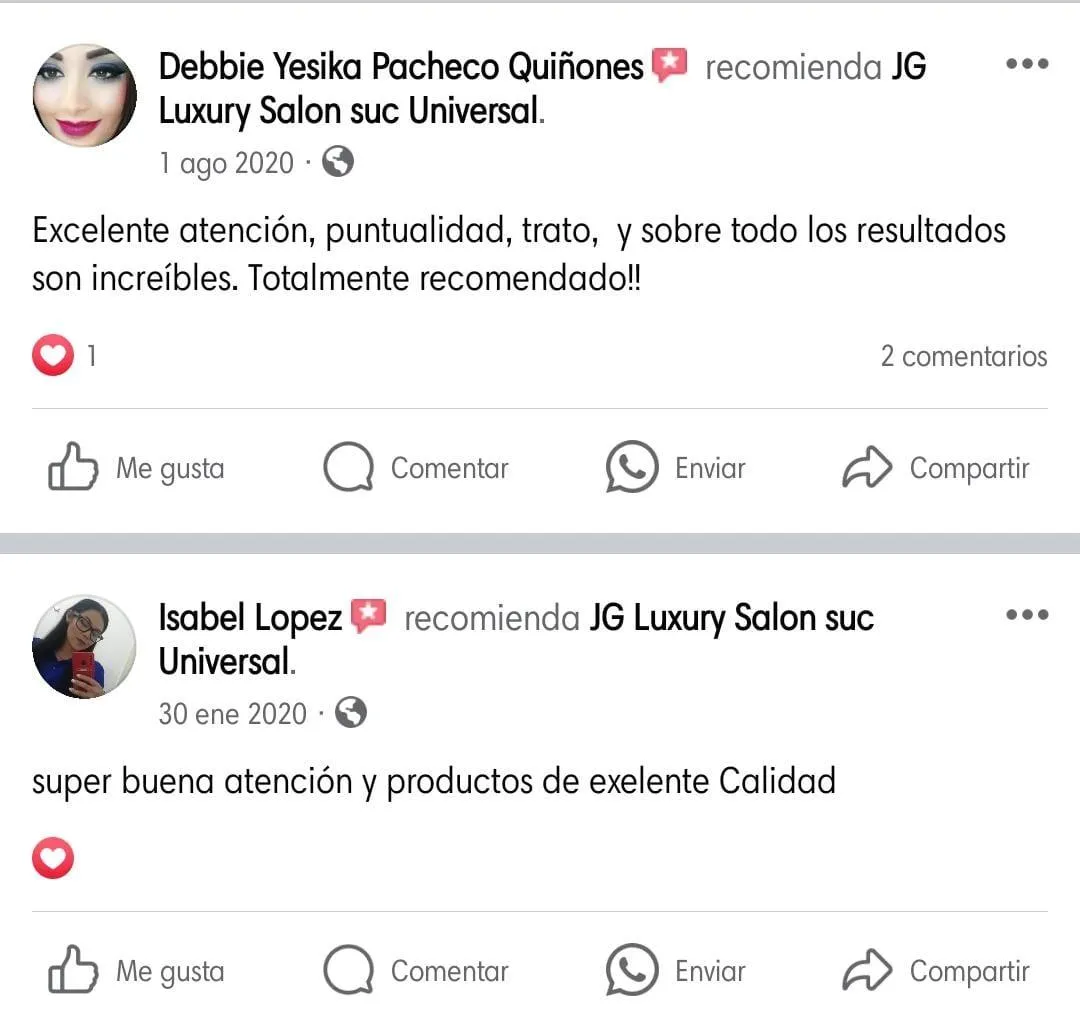Viewport: 1080px width, 1036px height.
Task: Like Debbie Yesika Pacheco's review with Me gusta
Action: point(137,469)
